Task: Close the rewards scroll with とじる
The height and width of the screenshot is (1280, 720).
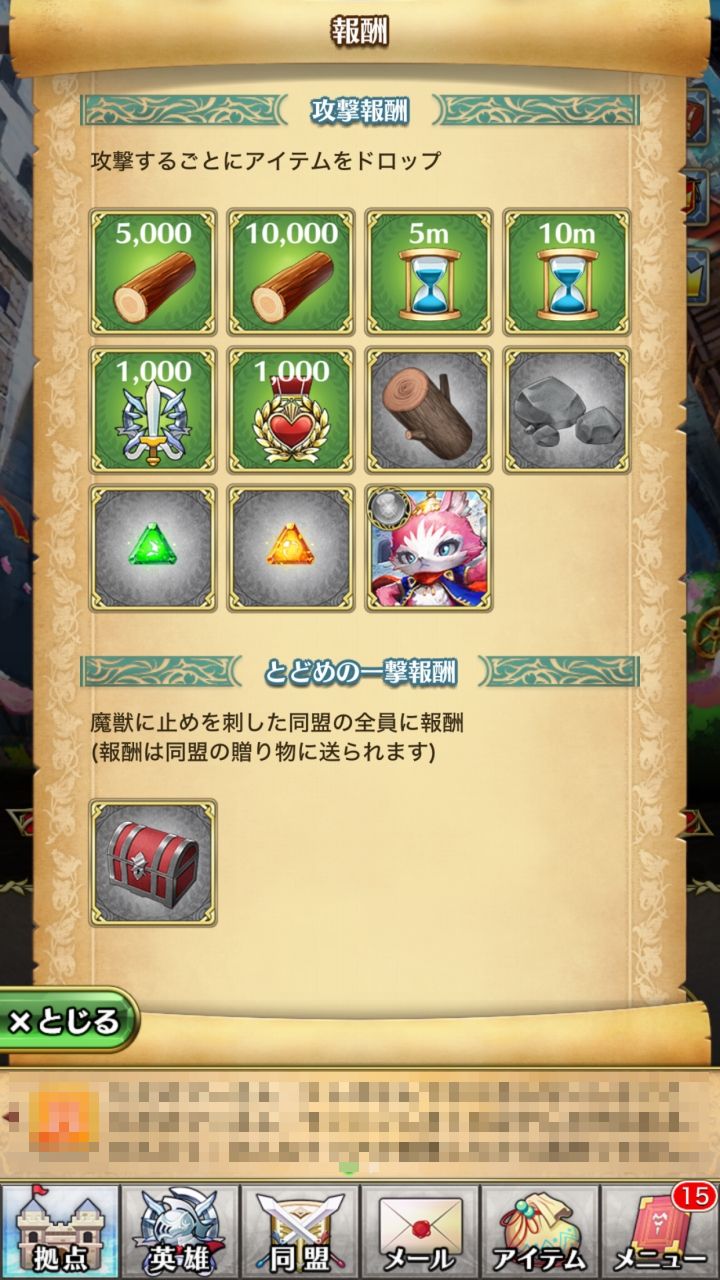Action: click(x=66, y=1021)
